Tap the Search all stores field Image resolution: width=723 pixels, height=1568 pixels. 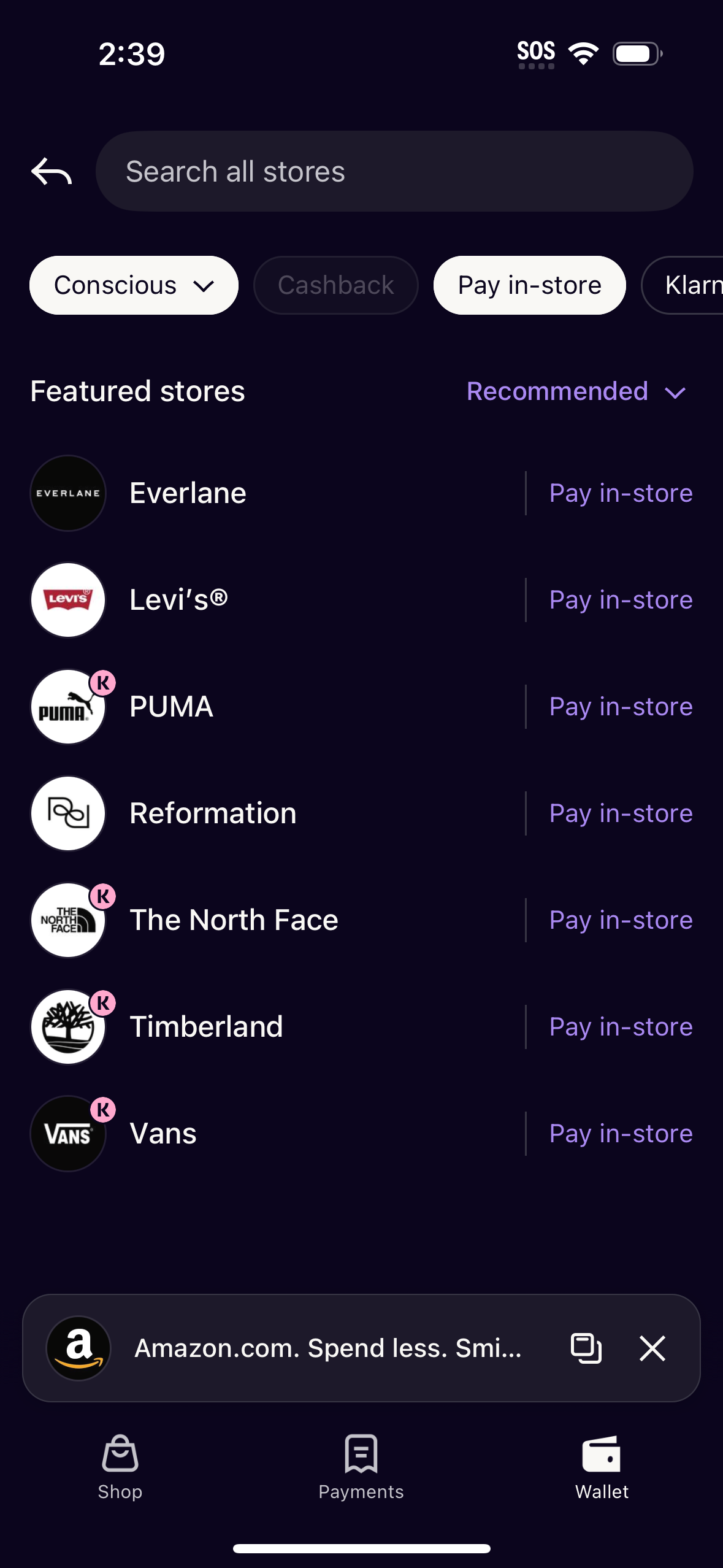[394, 171]
